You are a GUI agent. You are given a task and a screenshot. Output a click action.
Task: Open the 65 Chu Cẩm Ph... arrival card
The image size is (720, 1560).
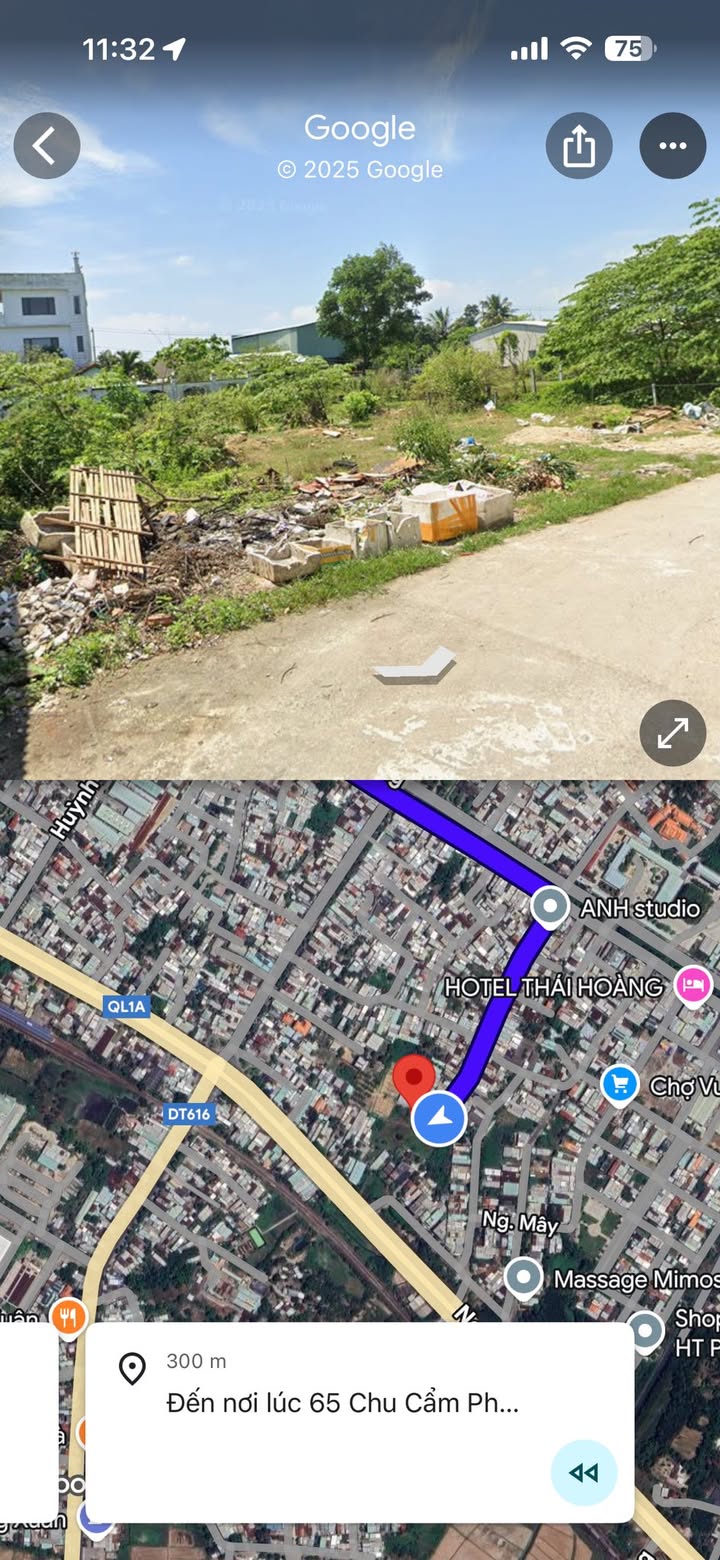click(x=360, y=1423)
